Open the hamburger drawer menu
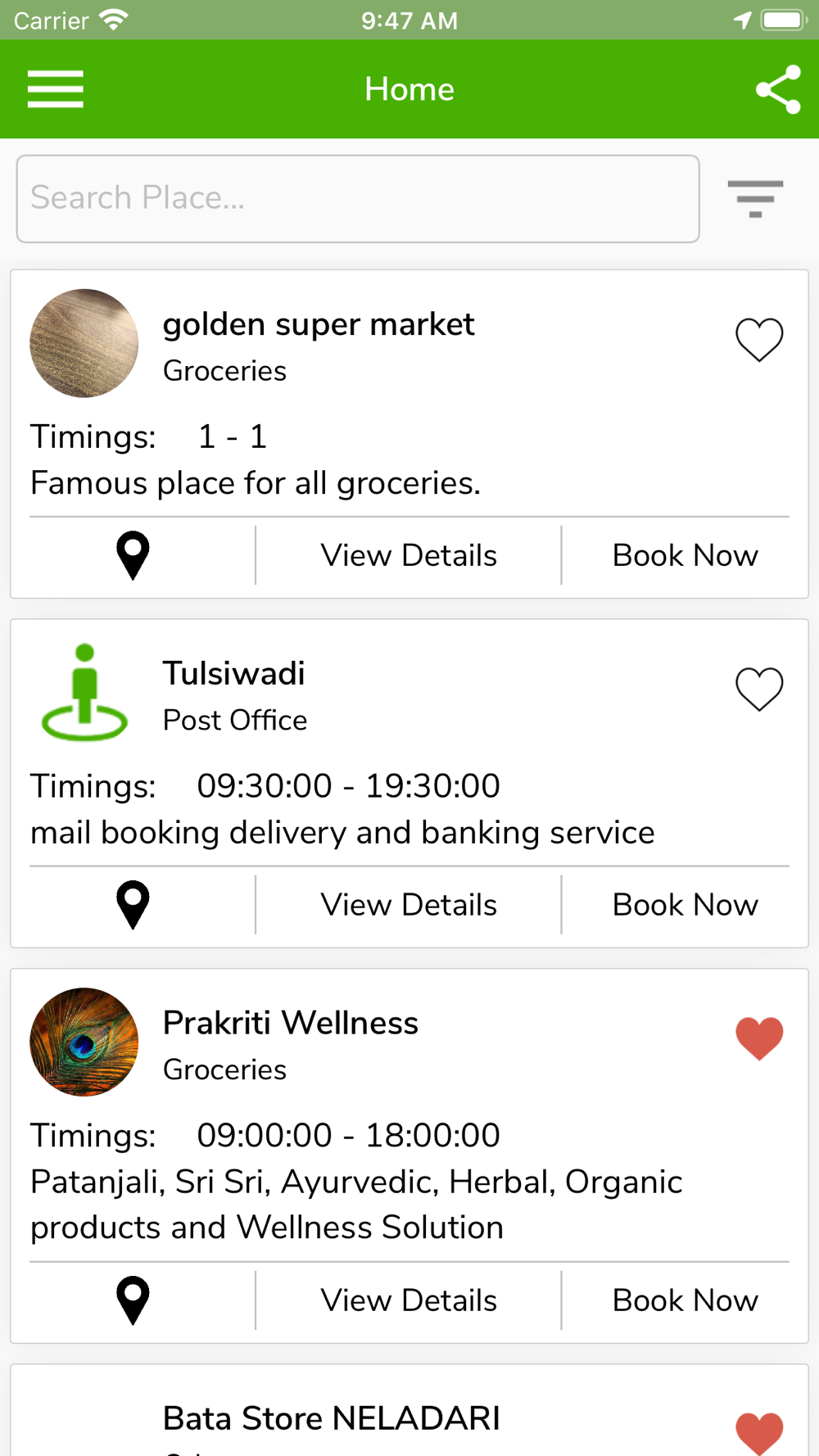 tap(55, 89)
